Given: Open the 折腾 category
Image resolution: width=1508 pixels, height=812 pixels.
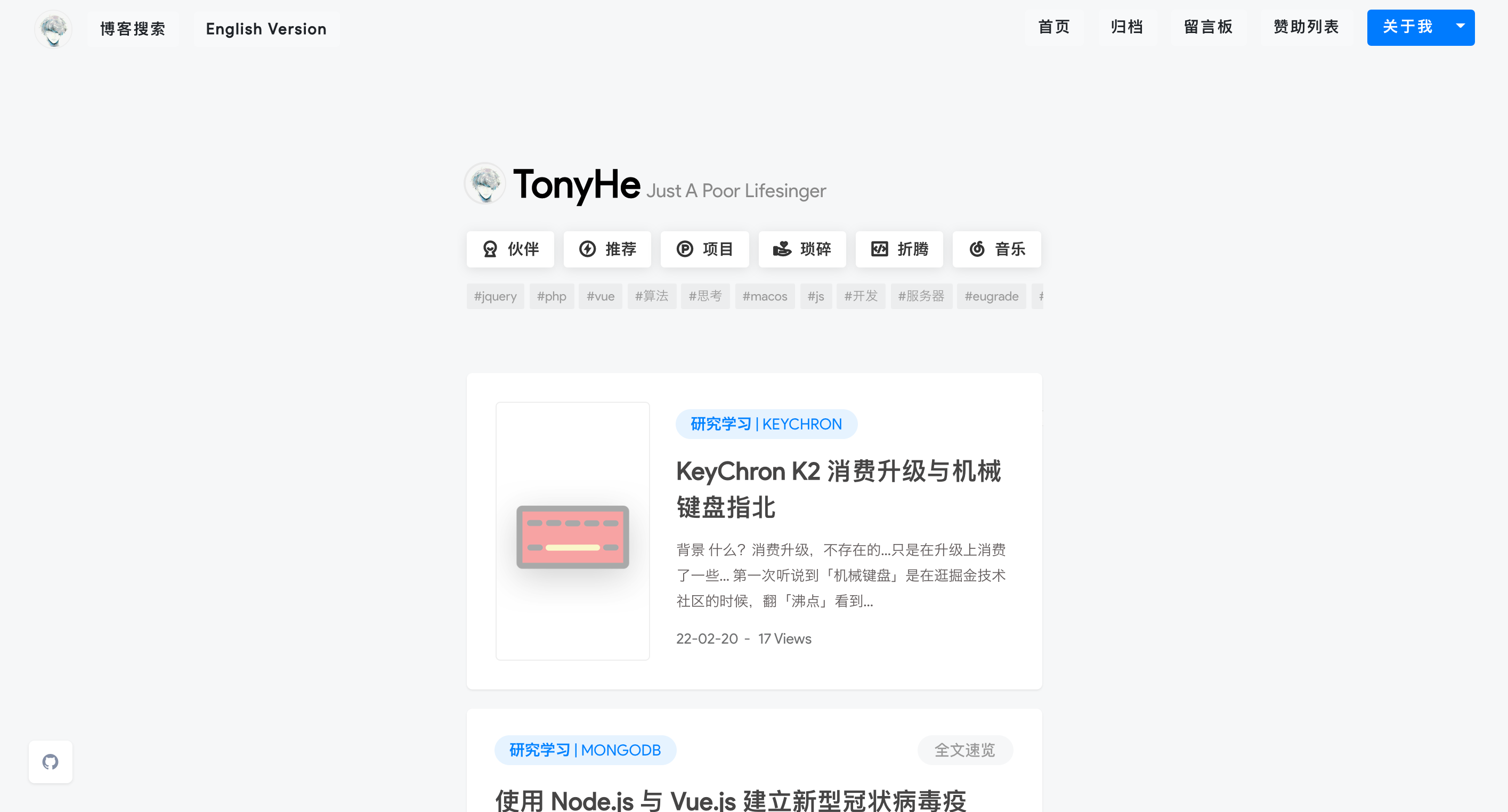Looking at the screenshot, I should pyautogui.click(x=899, y=249).
